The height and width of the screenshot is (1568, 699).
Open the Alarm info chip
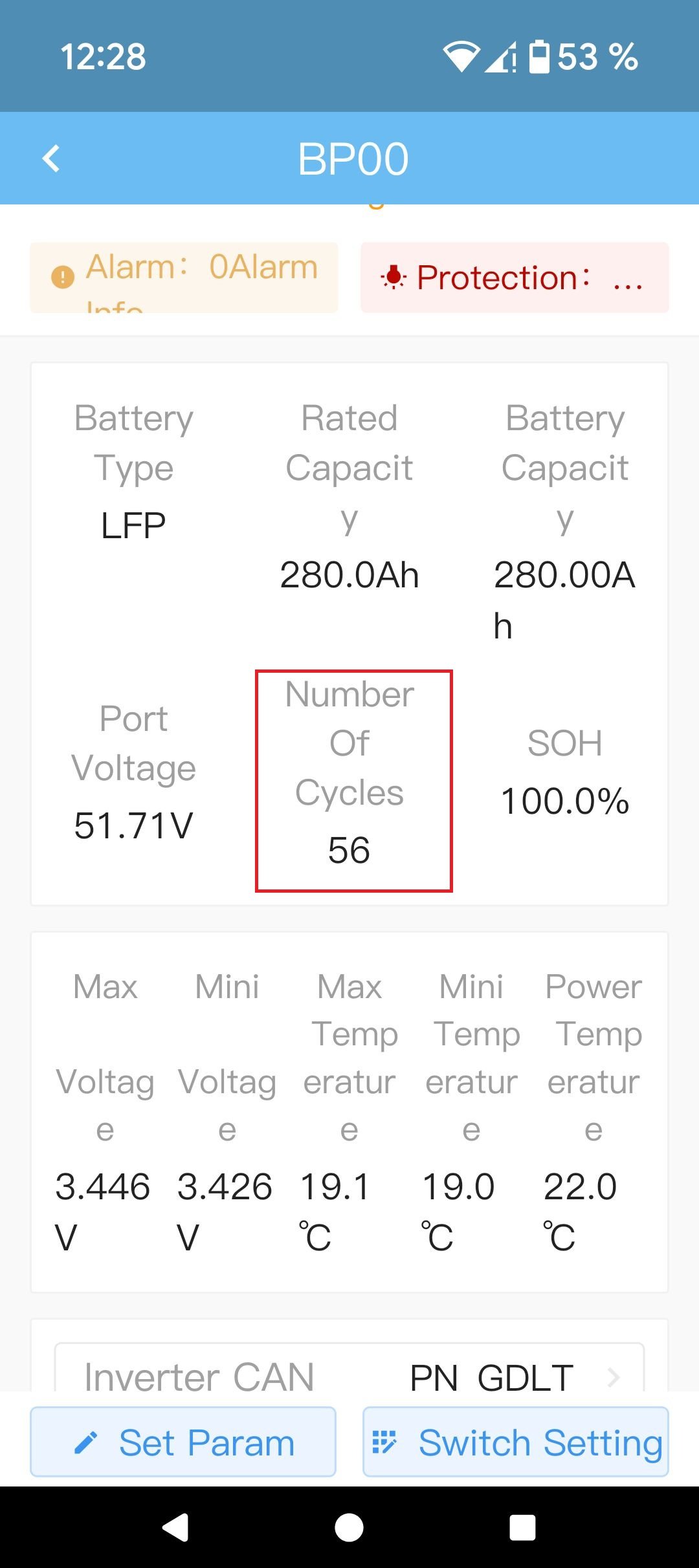coord(184,278)
